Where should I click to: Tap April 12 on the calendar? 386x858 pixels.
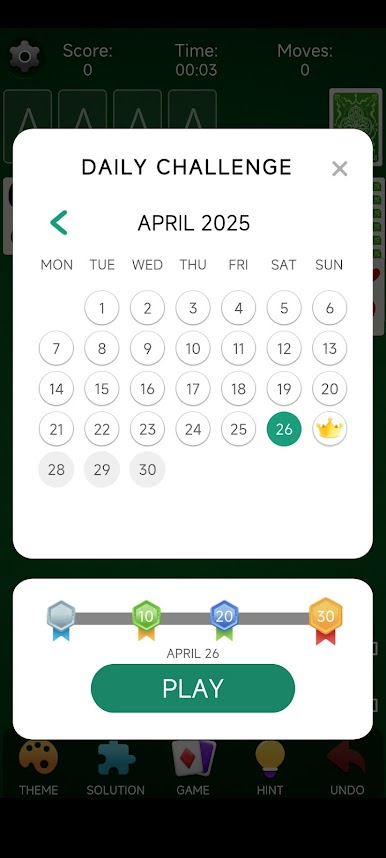pyautogui.click(x=284, y=349)
